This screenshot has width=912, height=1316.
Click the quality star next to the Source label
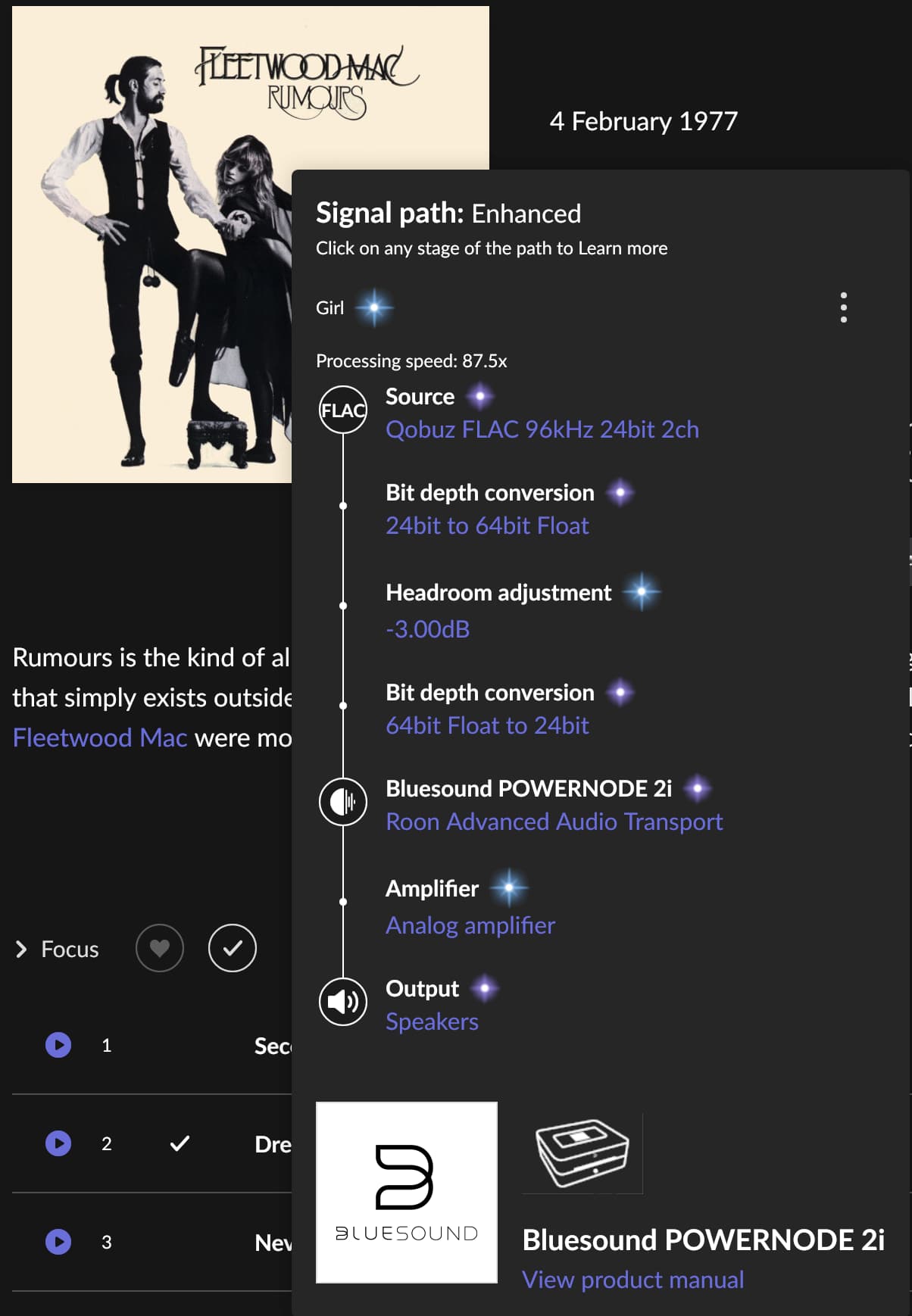[x=482, y=395]
